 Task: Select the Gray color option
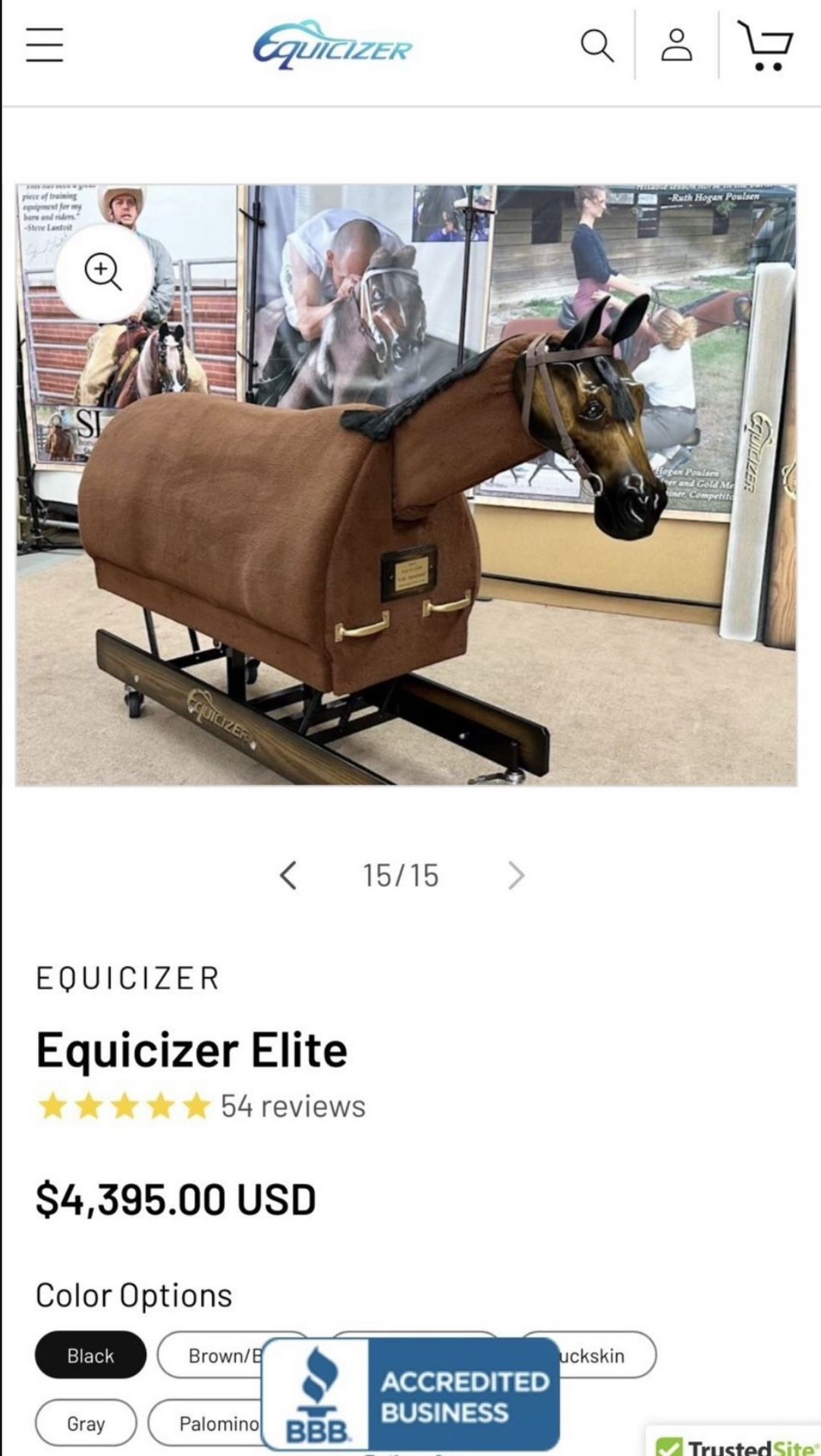point(86,1423)
